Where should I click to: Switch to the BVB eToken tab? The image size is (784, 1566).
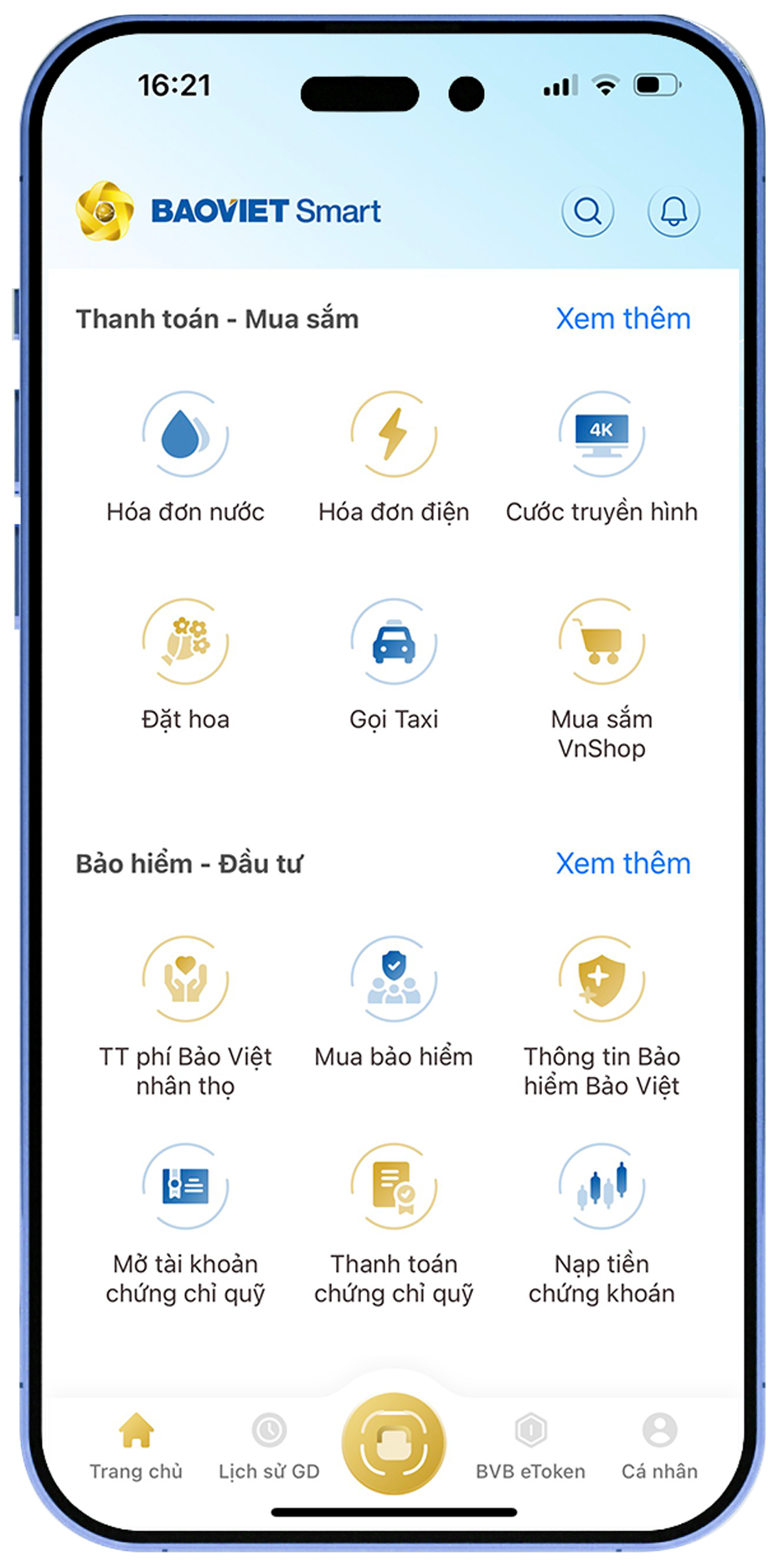click(530, 1445)
